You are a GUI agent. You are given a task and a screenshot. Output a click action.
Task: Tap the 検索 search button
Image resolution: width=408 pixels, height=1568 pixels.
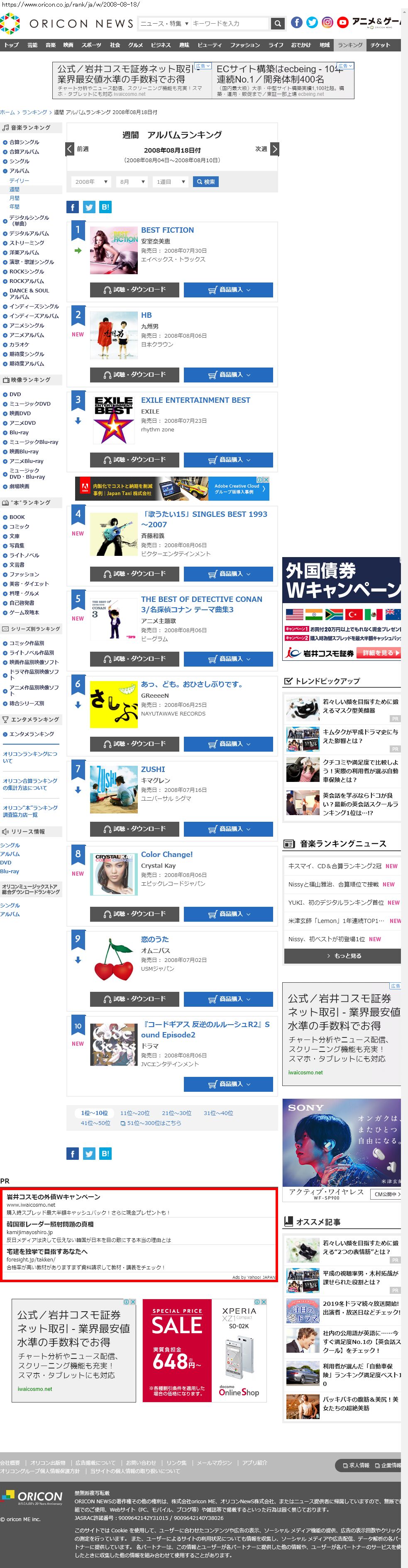206,181
